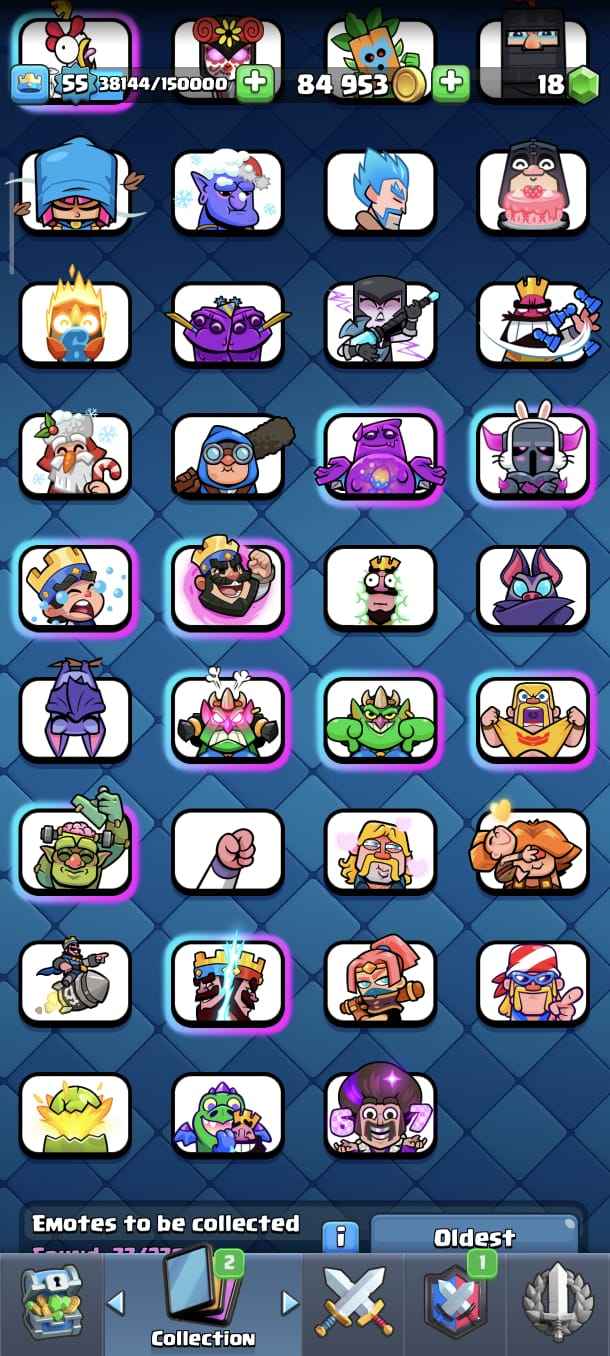Select the blue hooded archer emote
610x1356 pixels.
(x=76, y=192)
